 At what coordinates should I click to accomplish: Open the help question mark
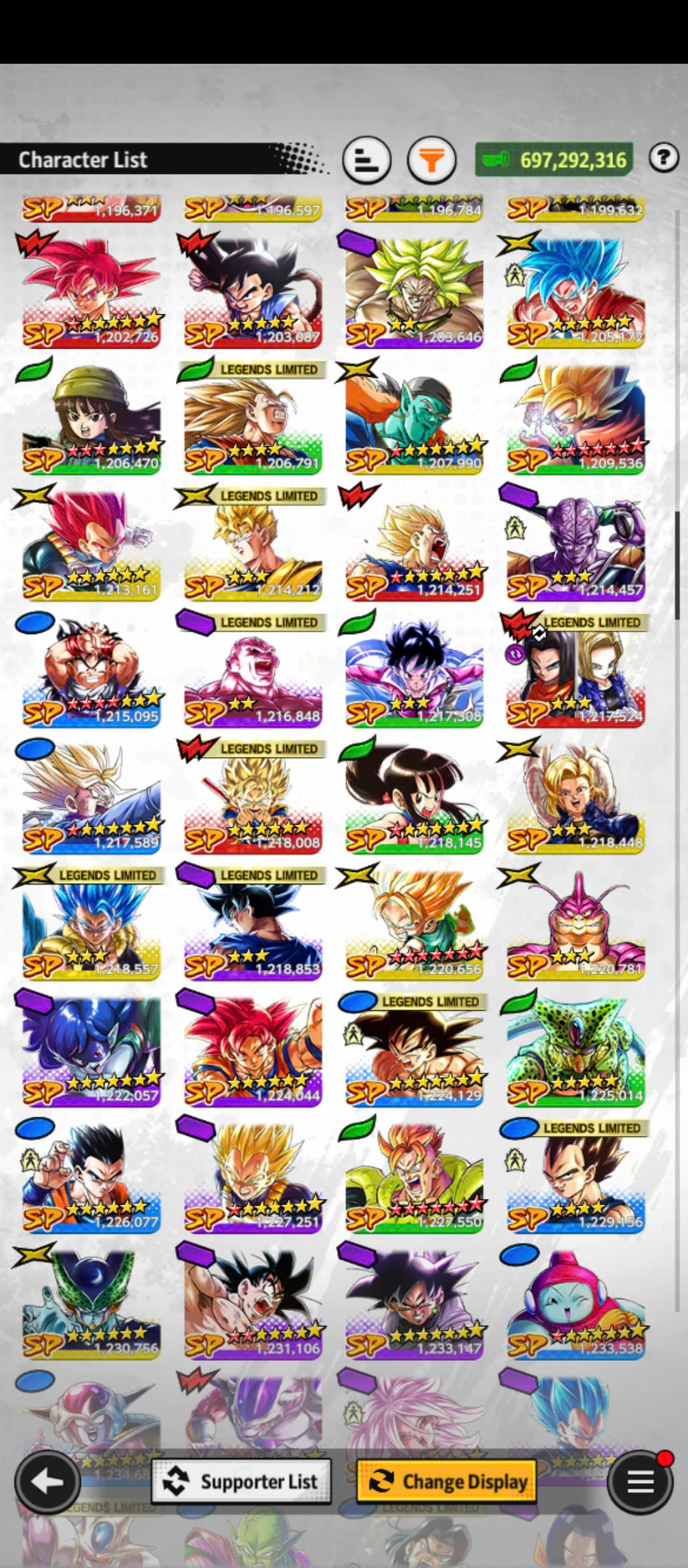[x=663, y=157]
